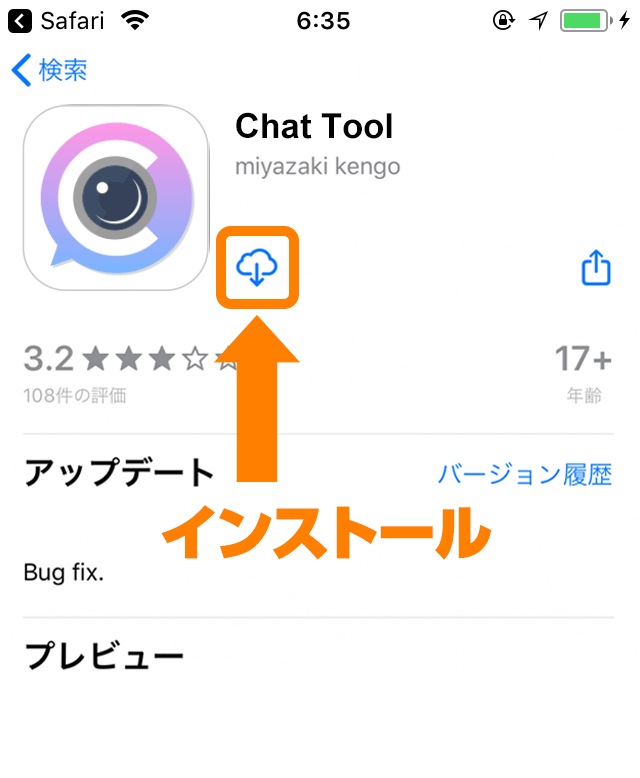Share the Chat Tool app
The height and width of the screenshot is (778, 640).
click(x=595, y=267)
